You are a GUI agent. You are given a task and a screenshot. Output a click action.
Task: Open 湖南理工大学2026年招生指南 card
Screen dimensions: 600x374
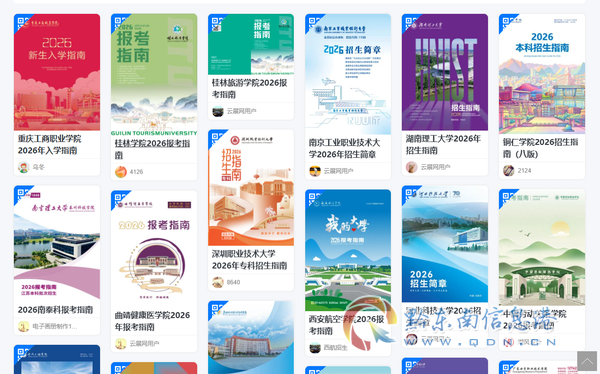(x=445, y=95)
